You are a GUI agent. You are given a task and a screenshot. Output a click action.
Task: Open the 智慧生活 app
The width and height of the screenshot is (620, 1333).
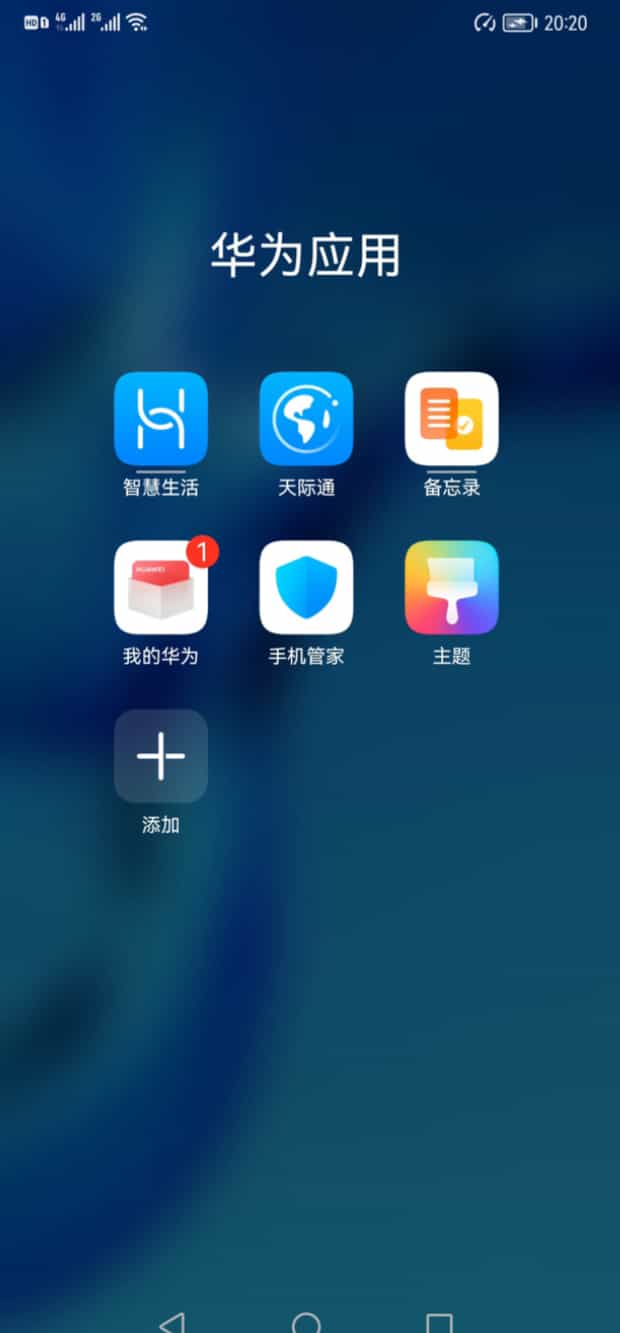(160, 419)
